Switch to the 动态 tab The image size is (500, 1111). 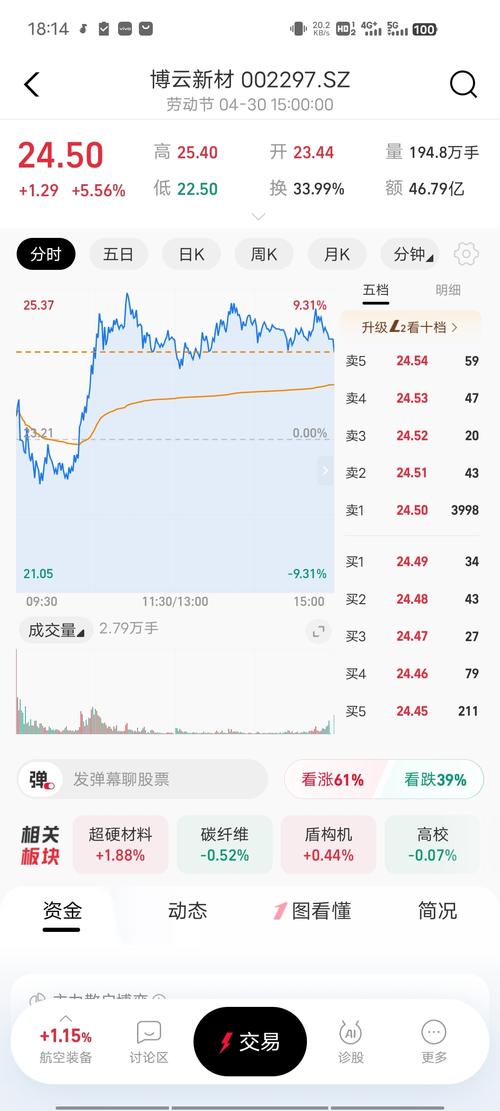[188, 910]
